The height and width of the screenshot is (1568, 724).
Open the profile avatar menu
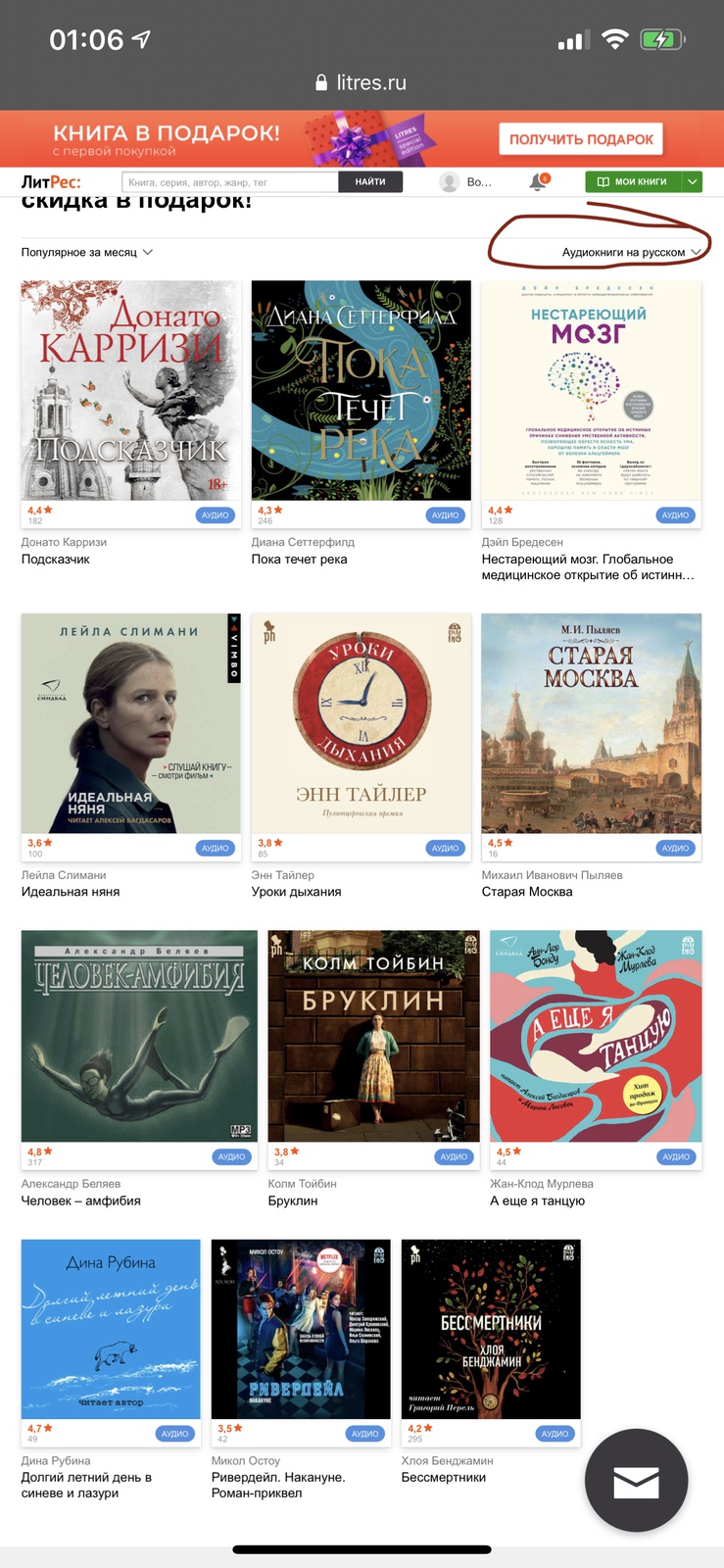tap(450, 182)
